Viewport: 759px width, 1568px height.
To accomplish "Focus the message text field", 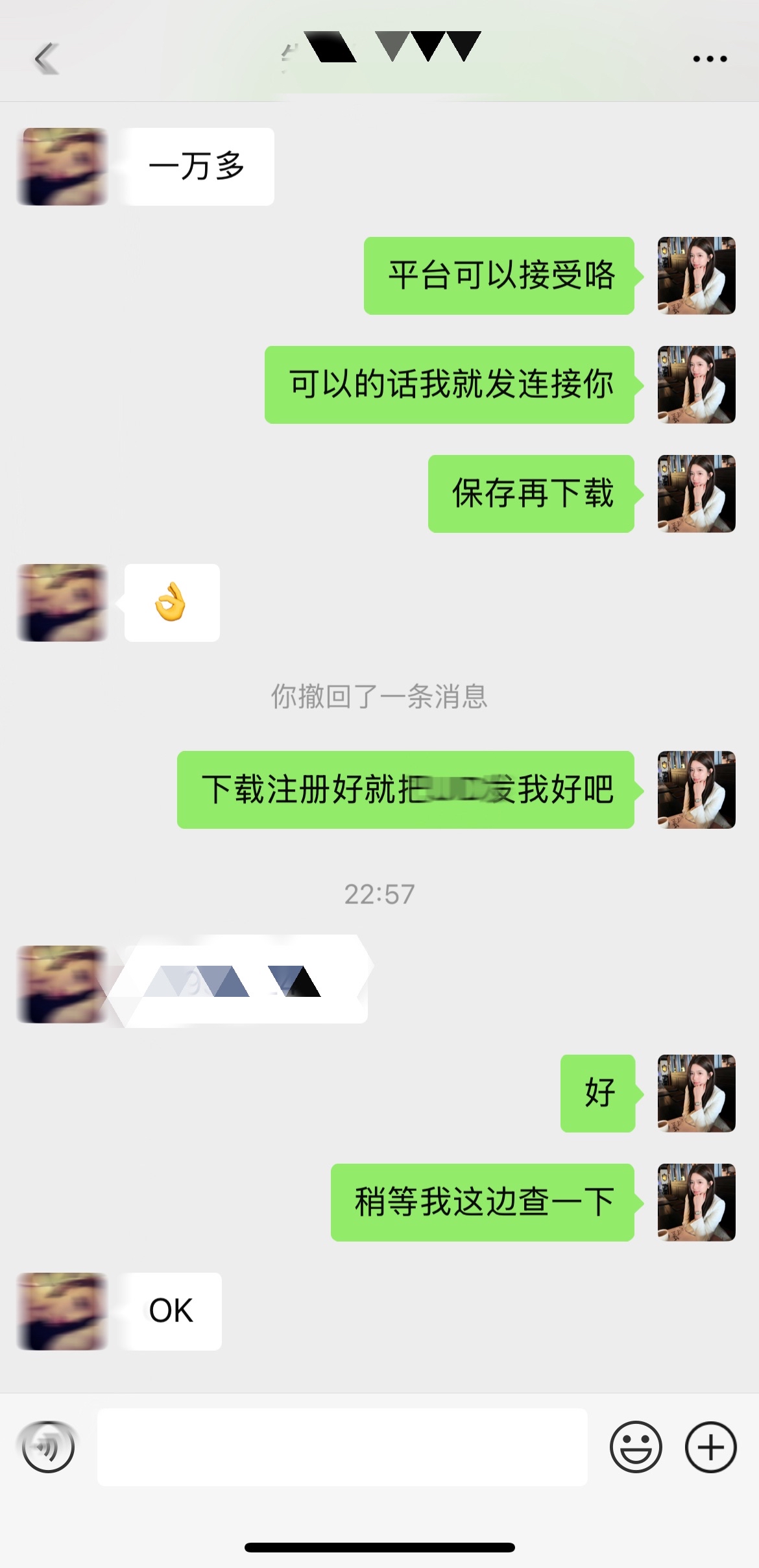I will pyautogui.click(x=342, y=1447).
